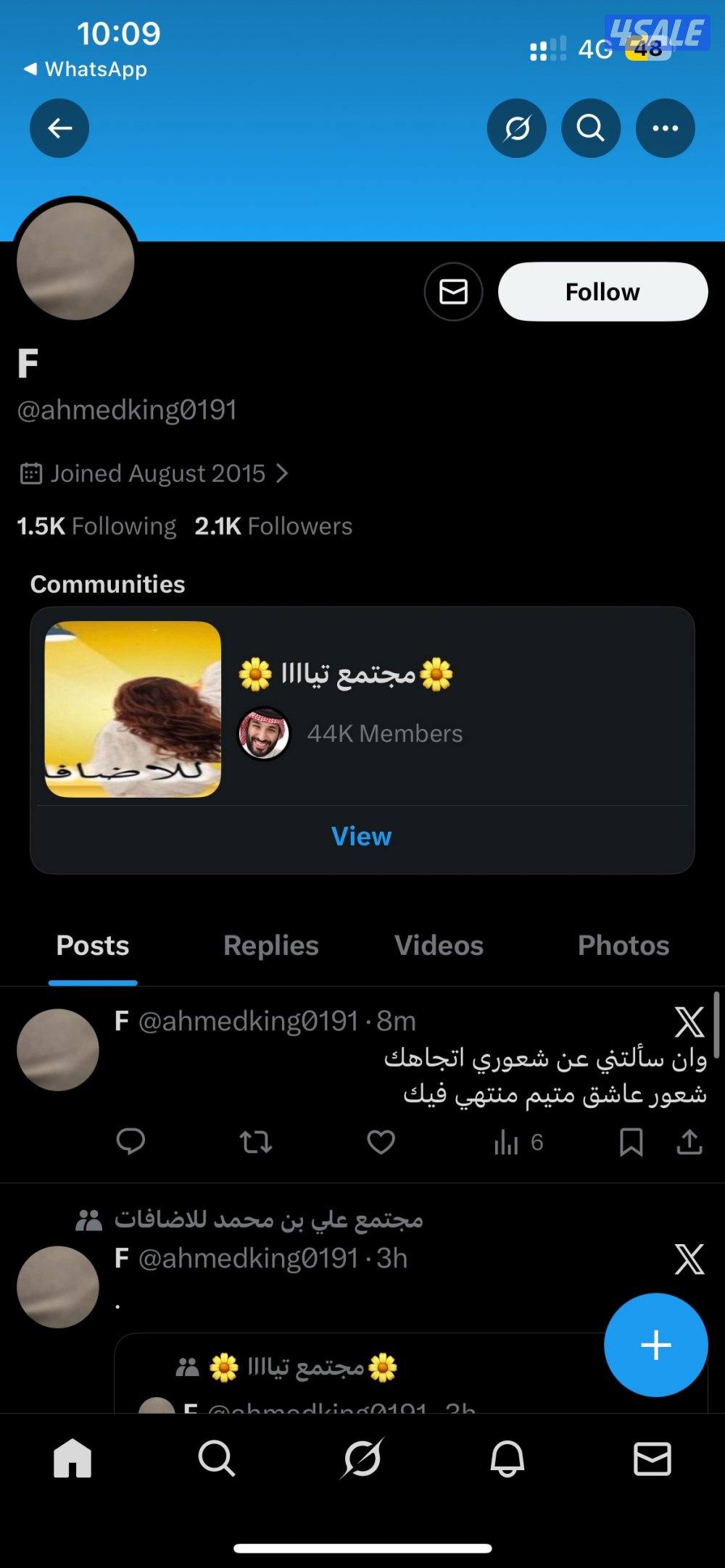Send a message via the envelope icon
This screenshot has height=1568, width=725.
pyautogui.click(x=453, y=291)
